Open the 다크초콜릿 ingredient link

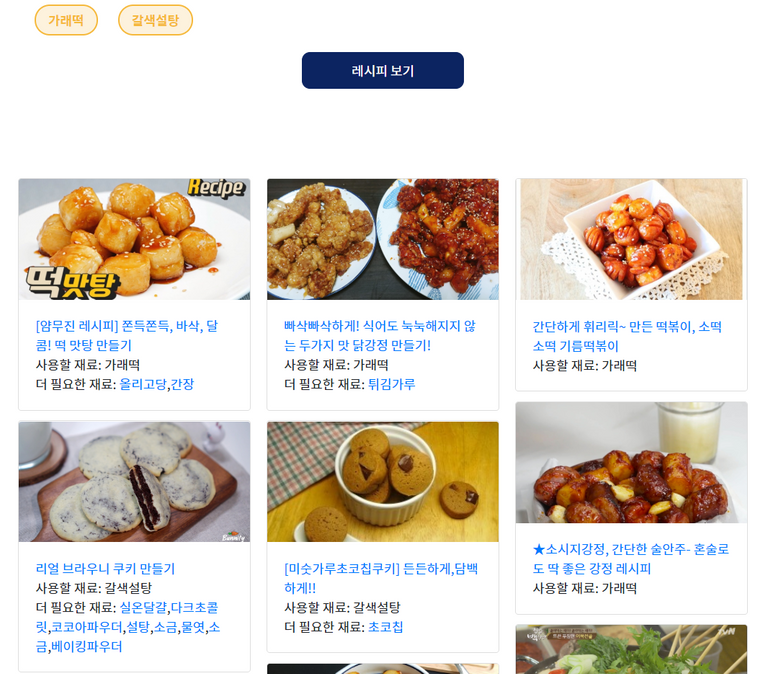[x=194, y=607]
